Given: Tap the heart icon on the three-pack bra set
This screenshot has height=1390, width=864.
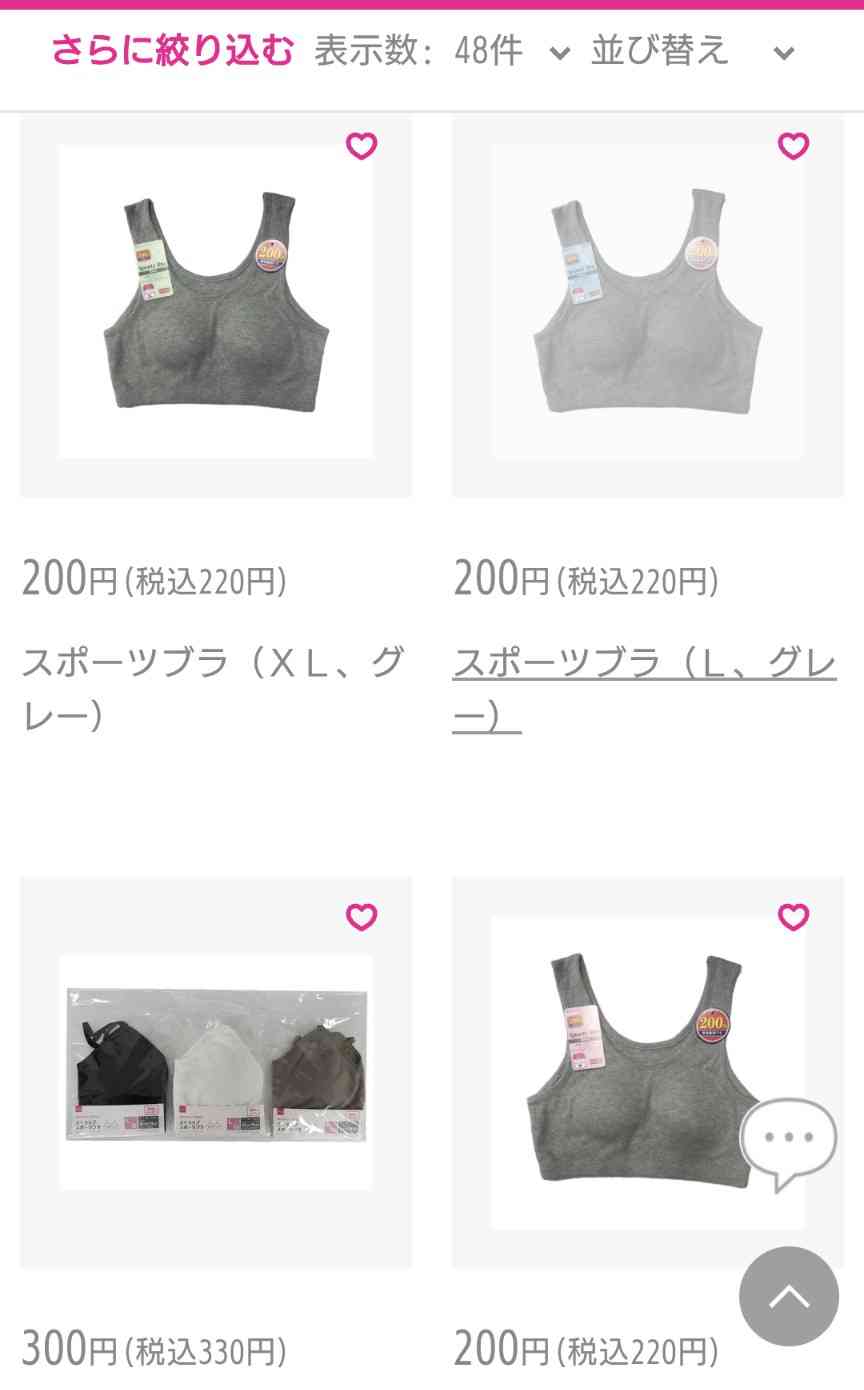Looking at the screenshot, I should click(362, 917).
